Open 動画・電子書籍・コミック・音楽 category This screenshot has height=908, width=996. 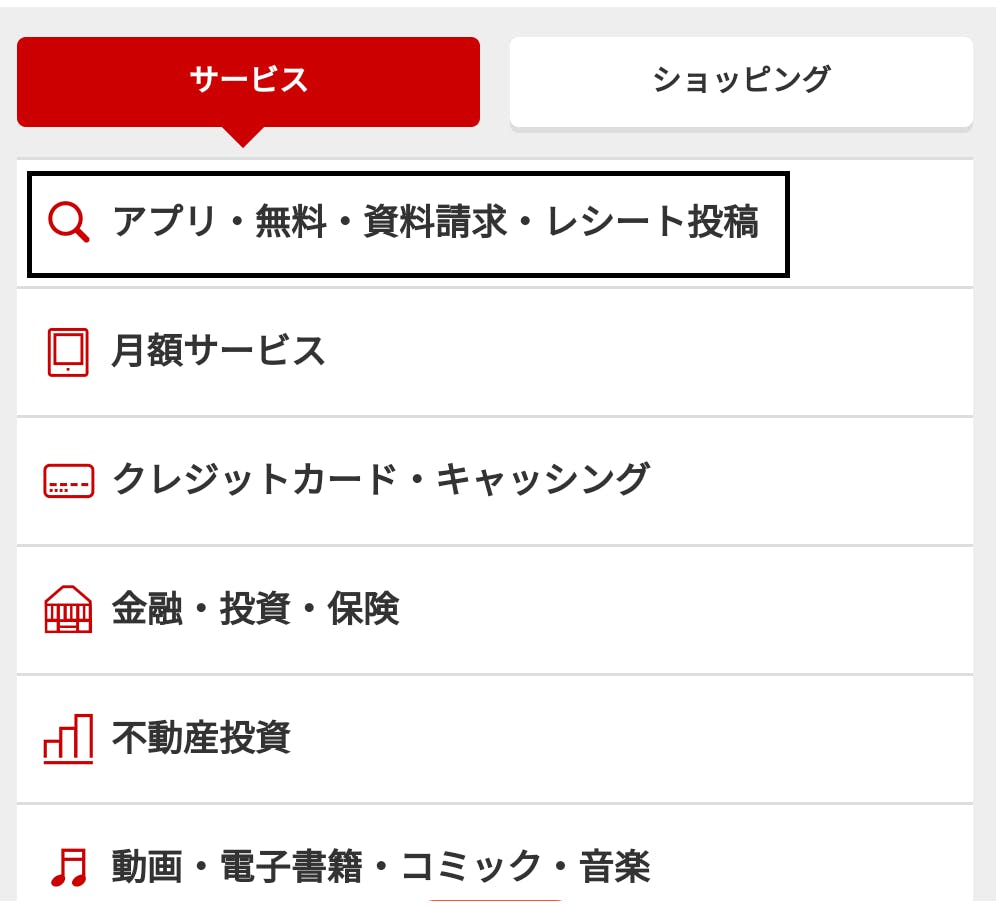494,866
